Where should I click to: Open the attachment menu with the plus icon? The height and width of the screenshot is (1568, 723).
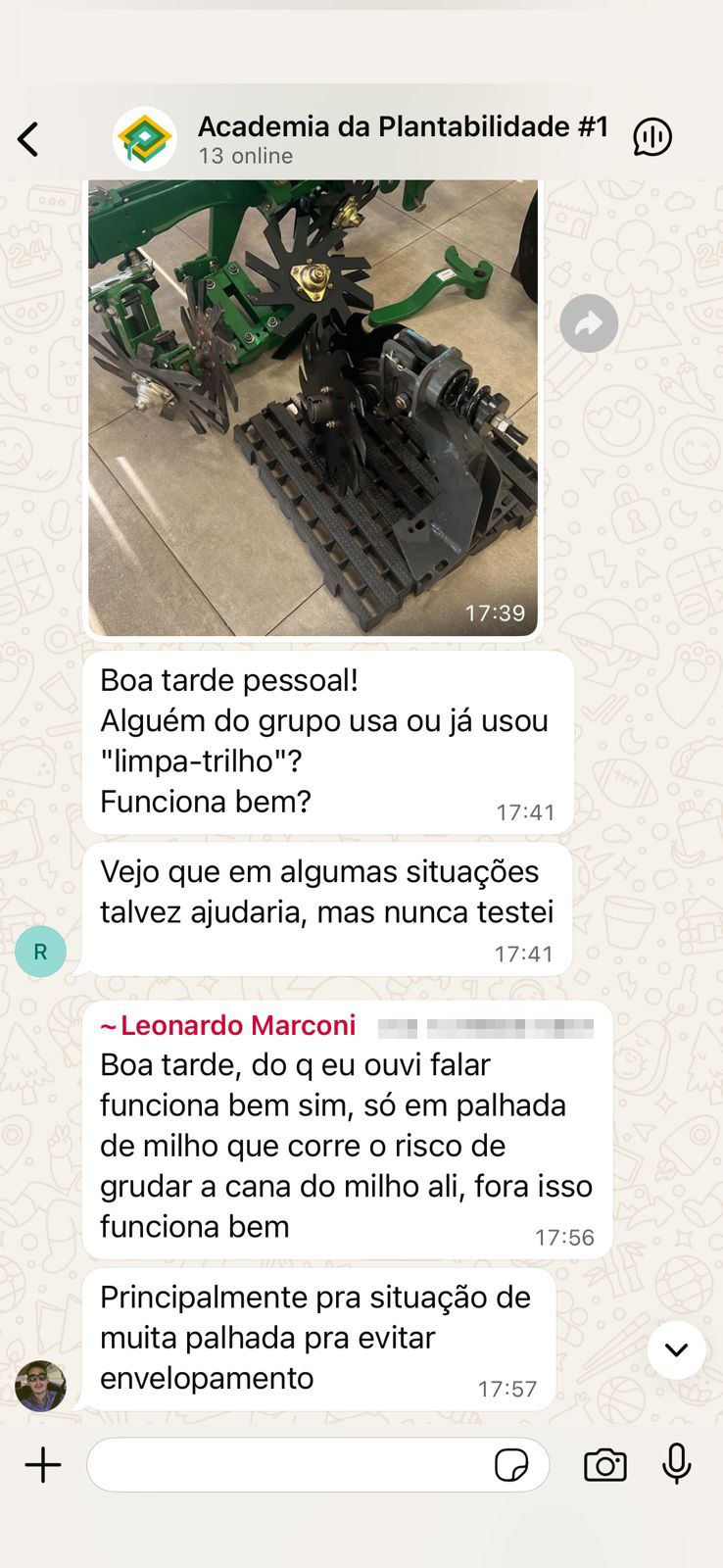42,1464
